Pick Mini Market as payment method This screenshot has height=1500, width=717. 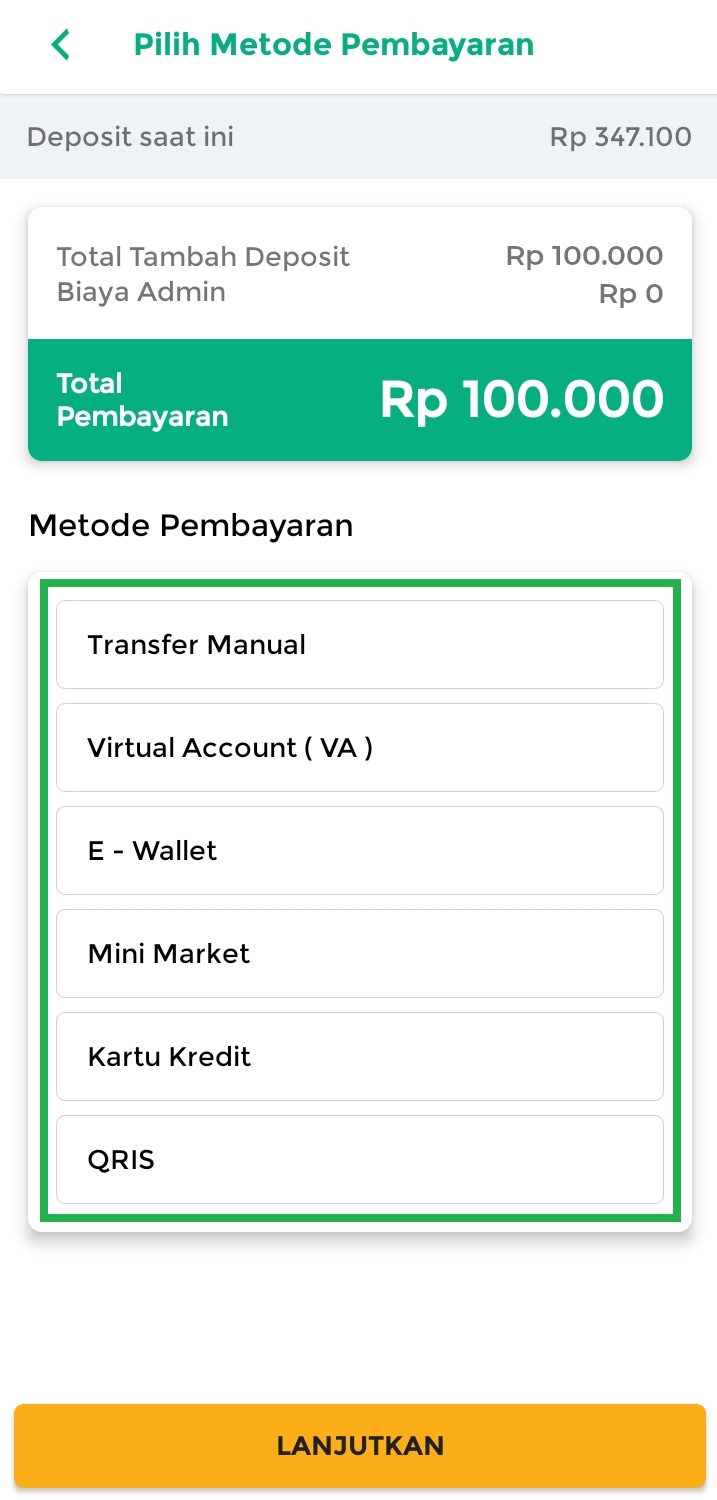point(359,954)
